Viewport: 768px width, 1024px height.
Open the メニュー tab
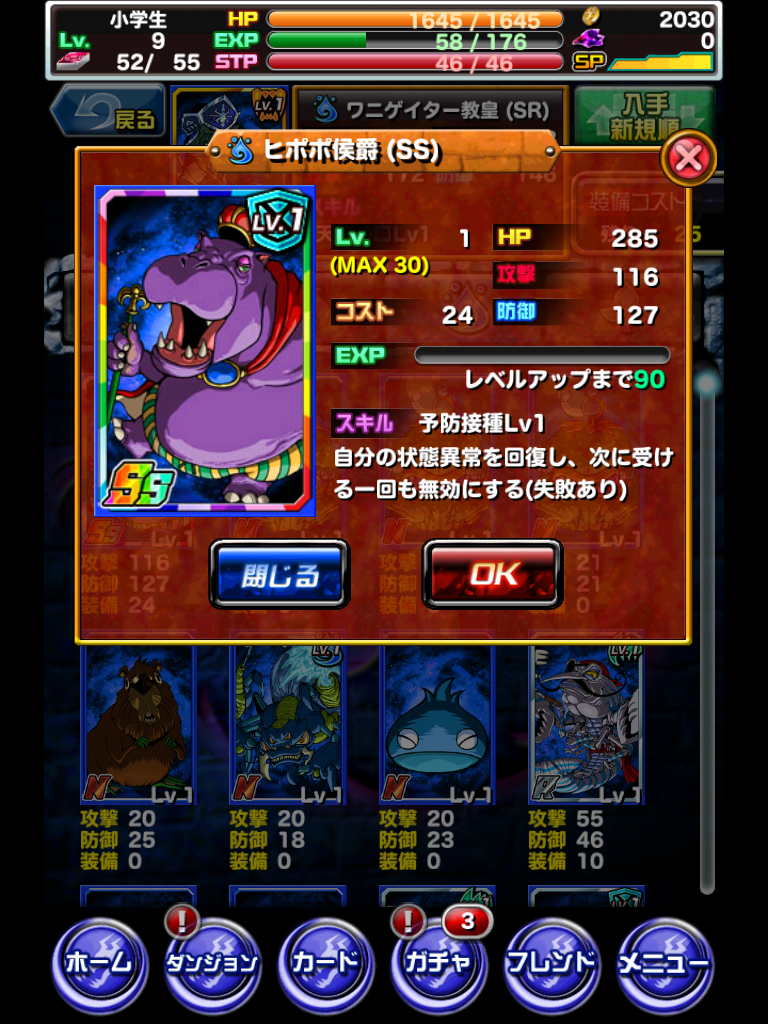click(x=665, y=963)
